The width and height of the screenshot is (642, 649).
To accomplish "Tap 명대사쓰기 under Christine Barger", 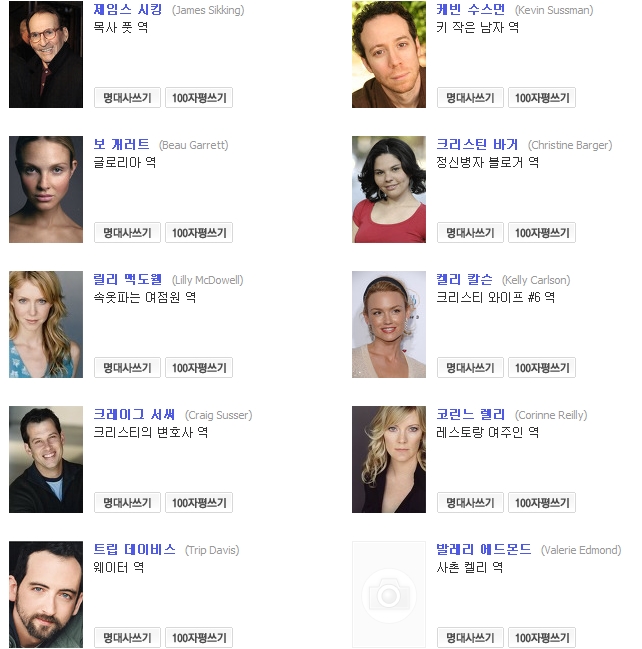I will (470, 233).
